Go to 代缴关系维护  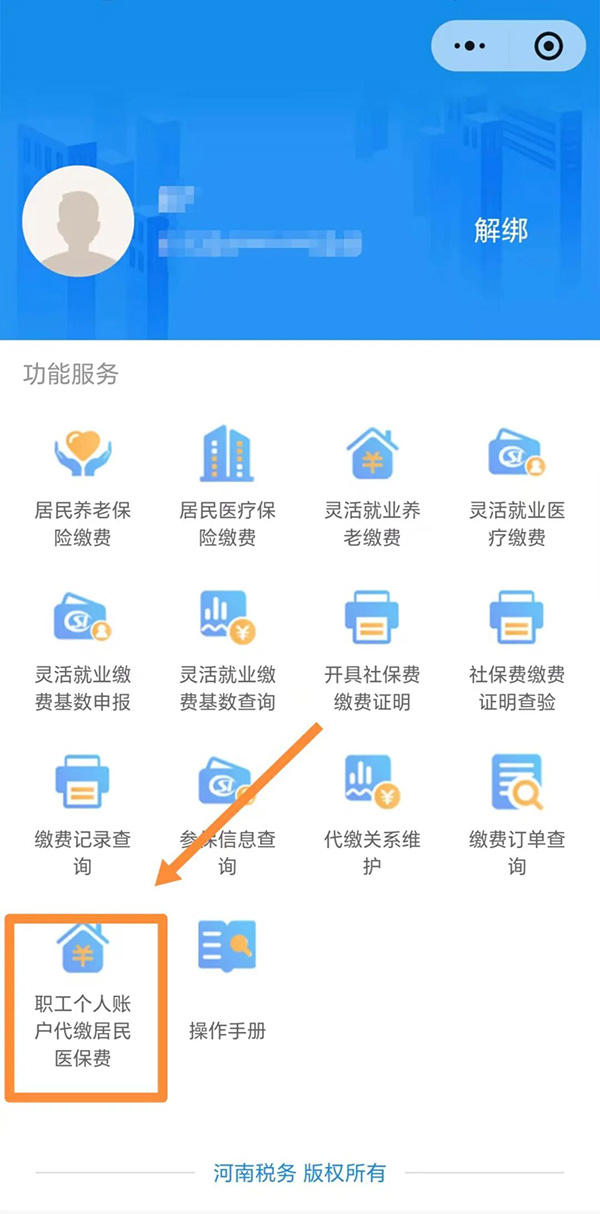(372, 815)
